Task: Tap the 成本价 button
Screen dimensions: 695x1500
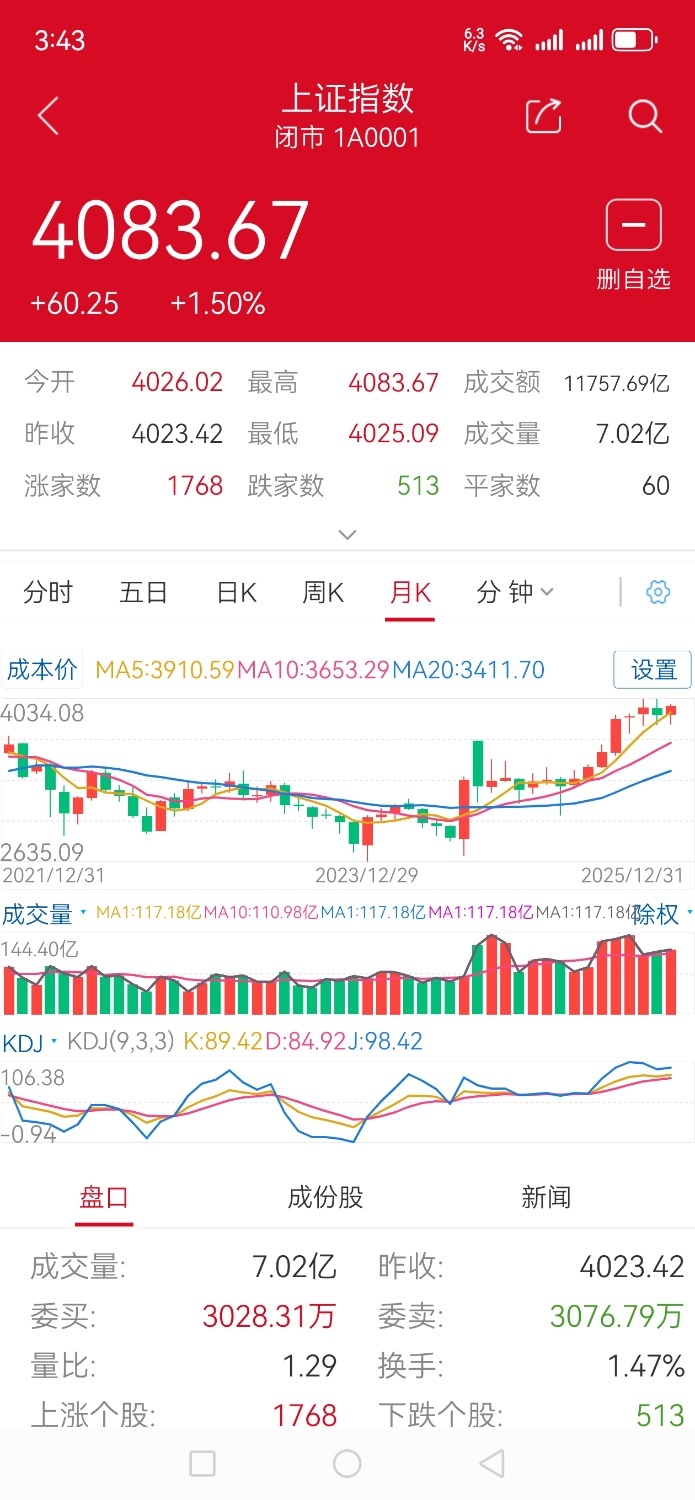Action: pyautogui.click(x=42, y=669)
